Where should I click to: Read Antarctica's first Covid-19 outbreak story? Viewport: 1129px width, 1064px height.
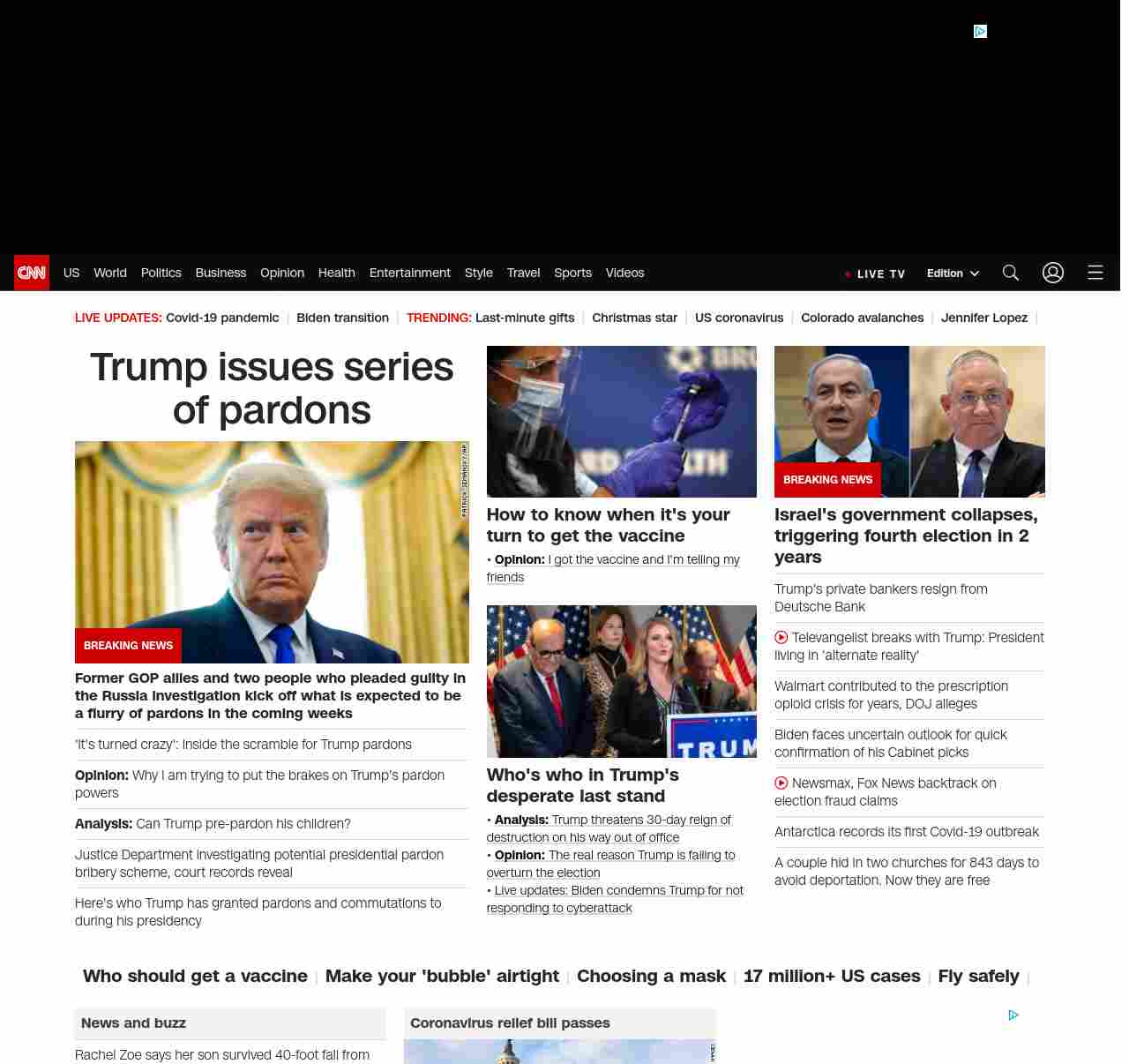(906, 832)
